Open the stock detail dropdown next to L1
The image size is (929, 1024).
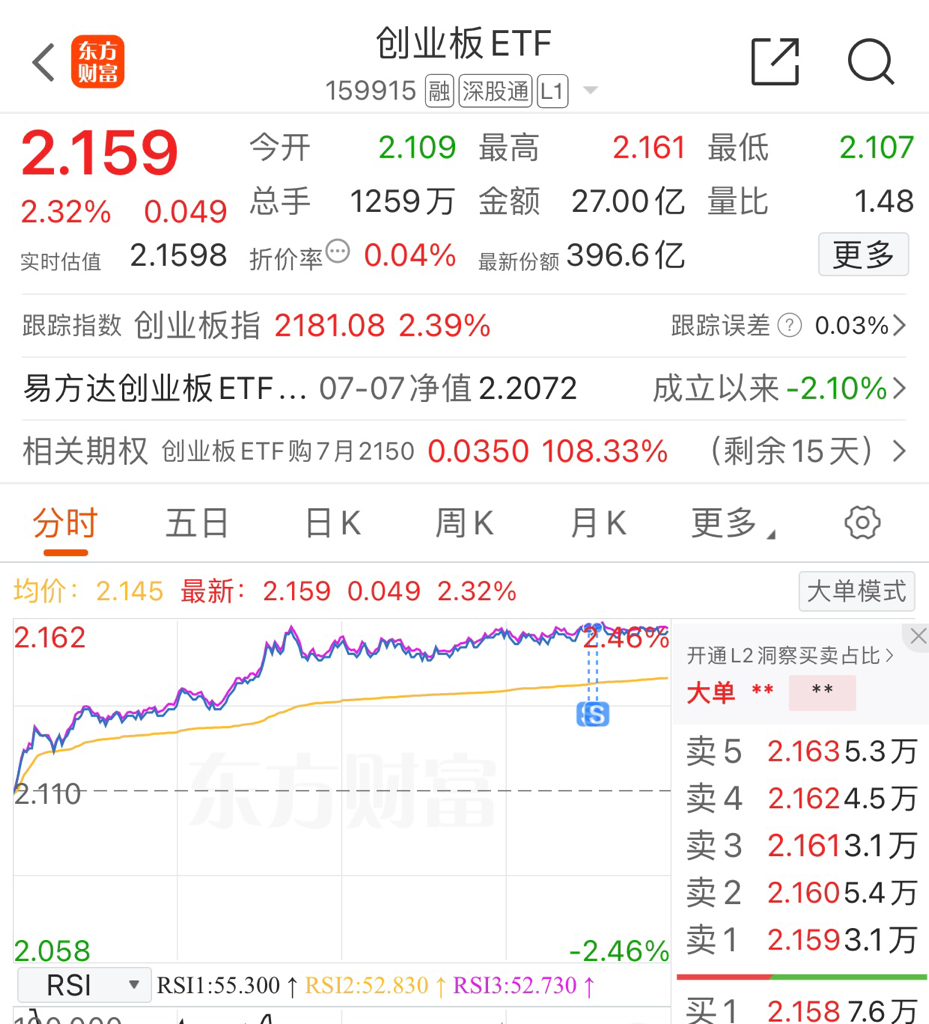(588, 89)
